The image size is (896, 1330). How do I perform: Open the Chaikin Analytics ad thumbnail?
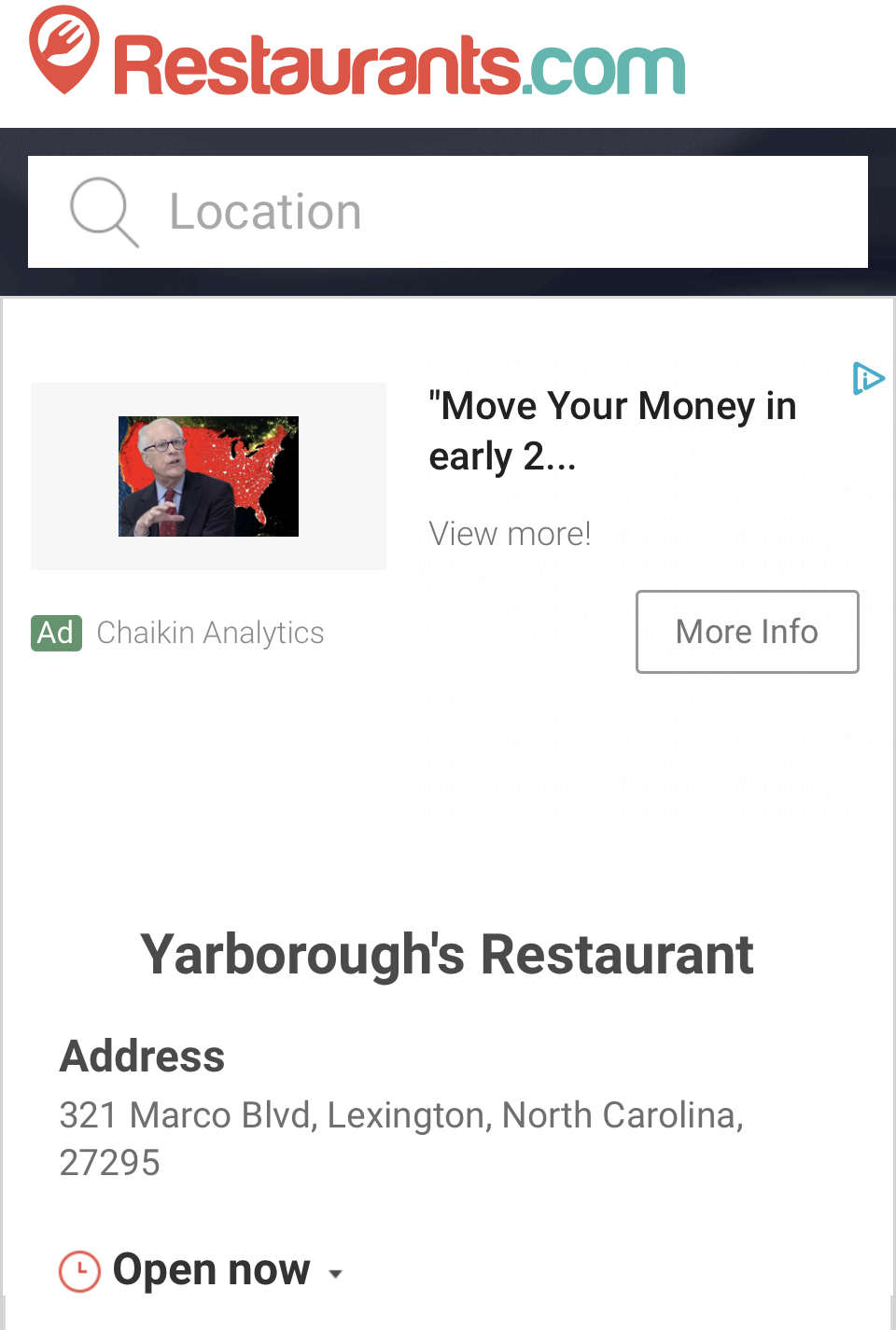(208, 476)
